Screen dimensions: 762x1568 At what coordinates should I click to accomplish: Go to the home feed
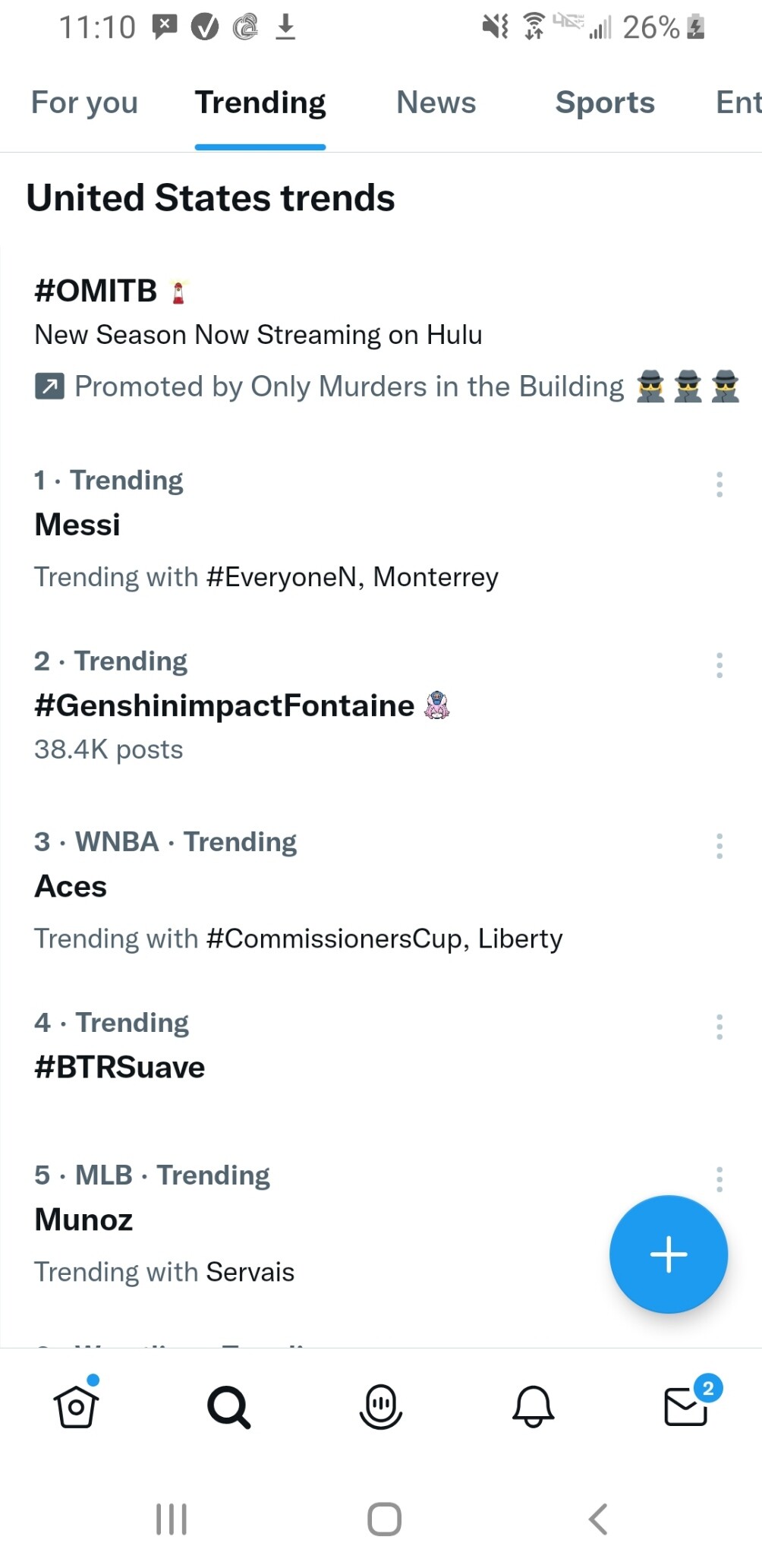point(76,1406)
